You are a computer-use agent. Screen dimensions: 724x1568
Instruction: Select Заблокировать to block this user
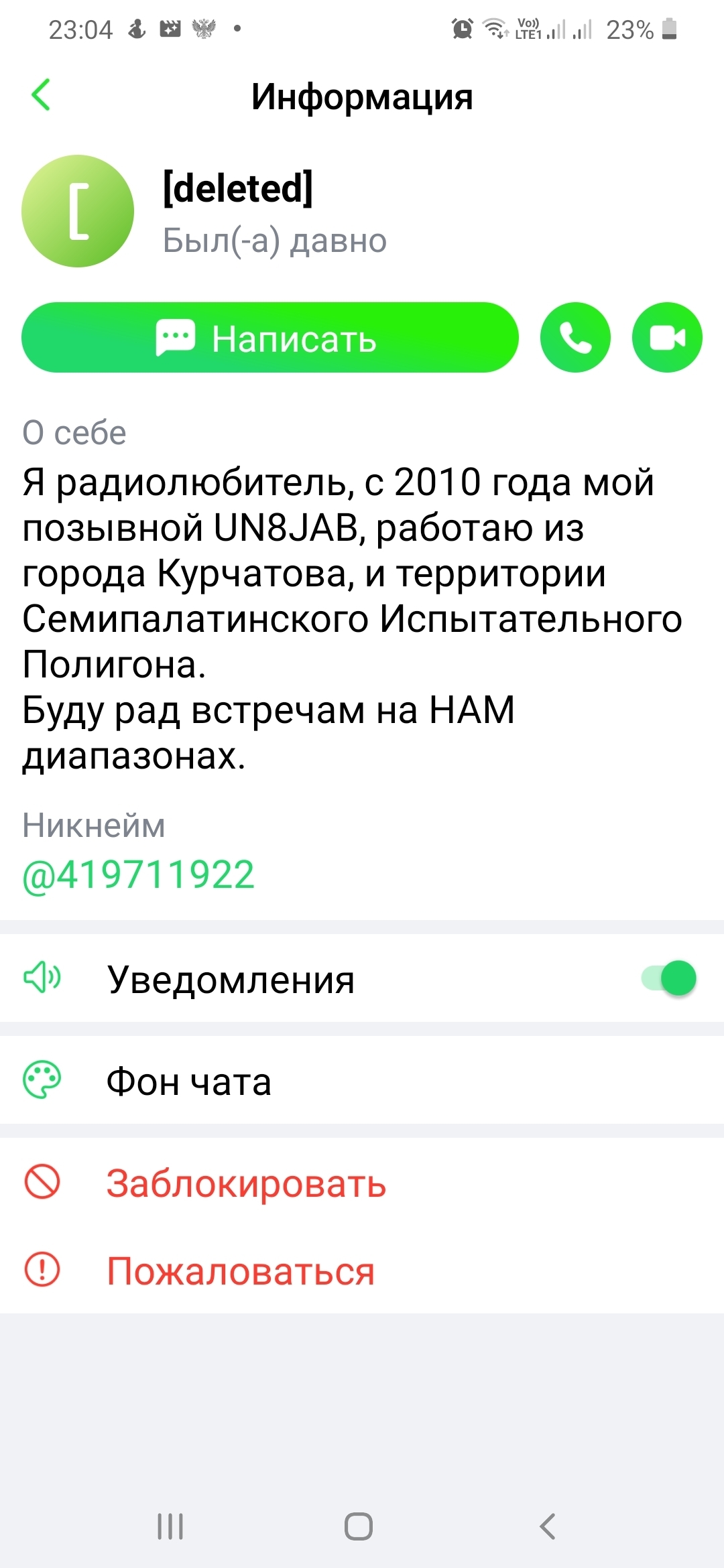tap(362, 1182)
